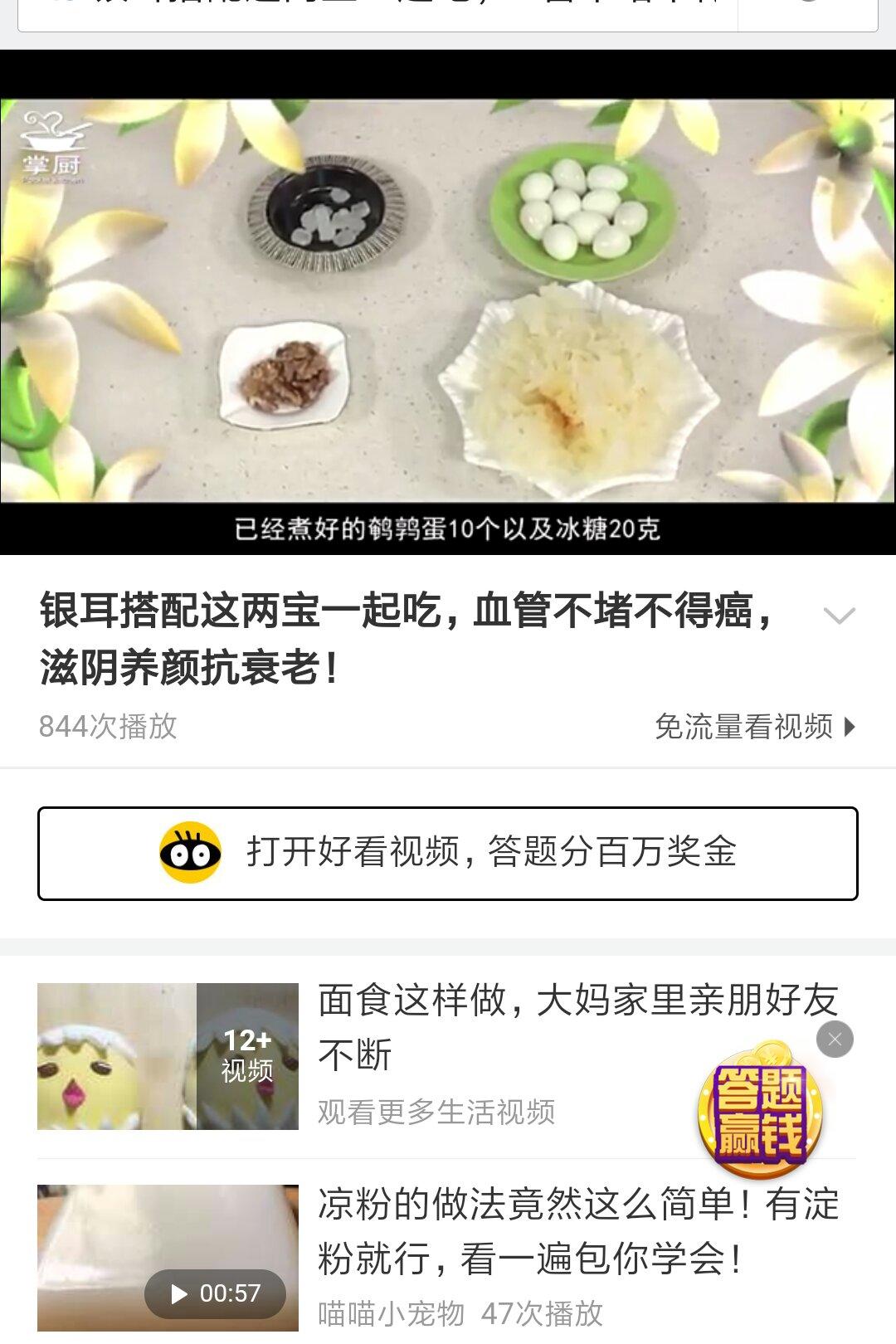Tap 打开好看视频 答题分百万奖金 banner
Image resolution: width=896 pixels, height=1344 pixels.
click(448, 853)
